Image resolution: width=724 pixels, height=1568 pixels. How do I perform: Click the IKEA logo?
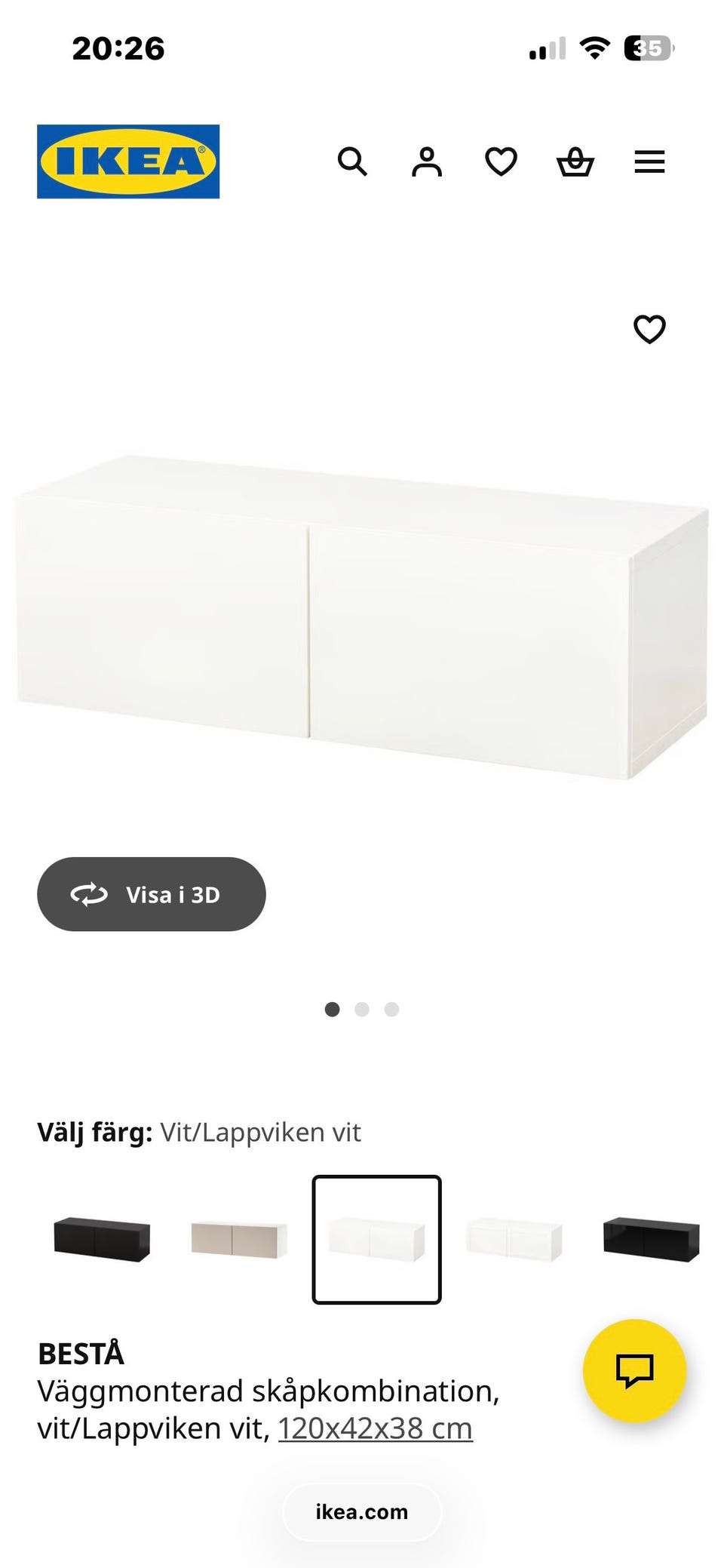(127, 160)
